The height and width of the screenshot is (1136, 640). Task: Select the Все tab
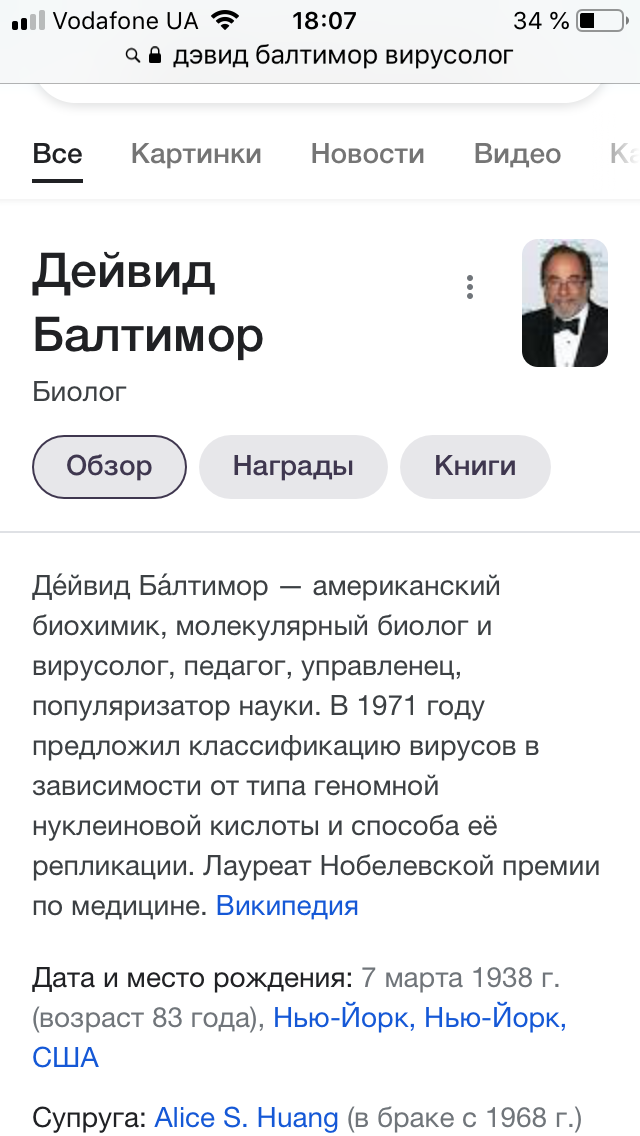coord(57,154)
